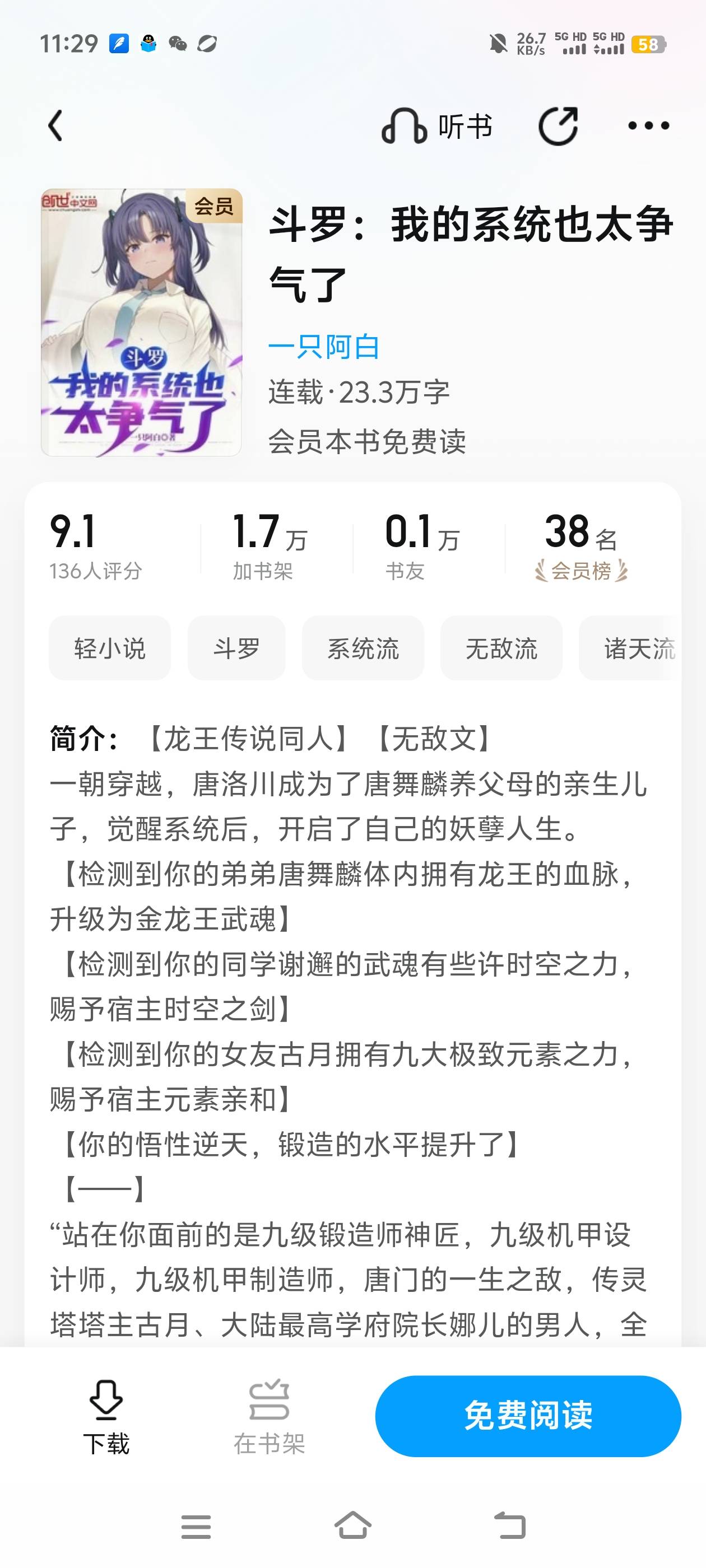Go back using the top-left arrow
Screen dimensions: 706x1568
[x=56, y=126]
